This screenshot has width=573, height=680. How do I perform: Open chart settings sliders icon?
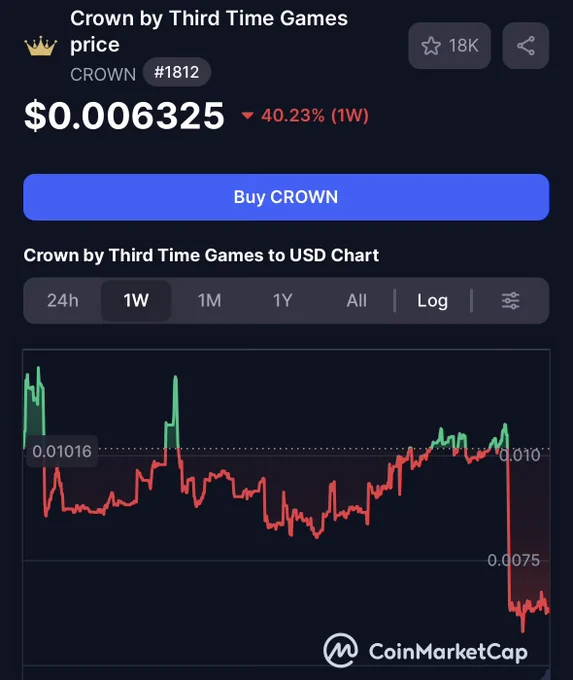click(511, 301)
